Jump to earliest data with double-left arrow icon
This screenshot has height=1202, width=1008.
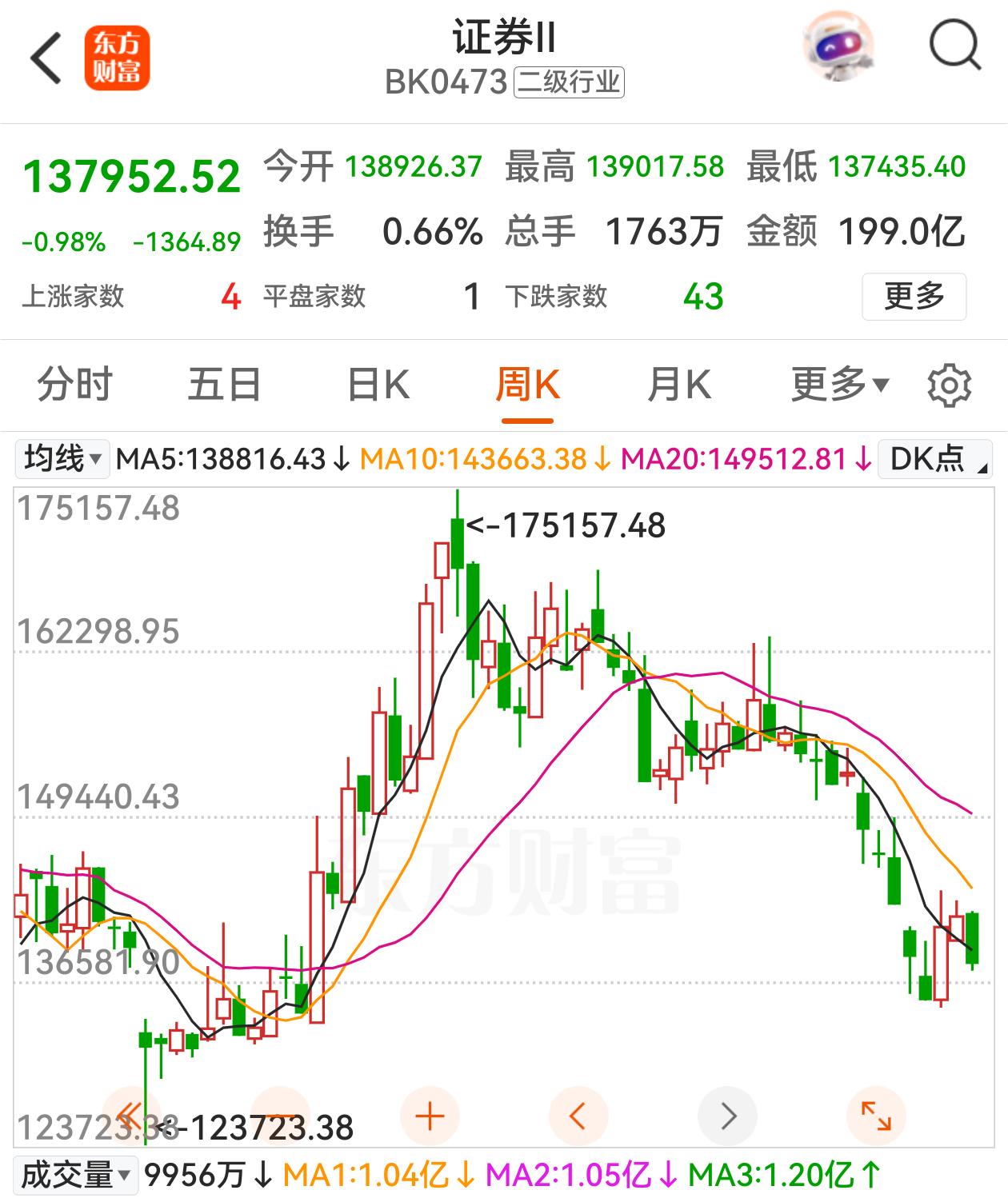click(130, 1115)
